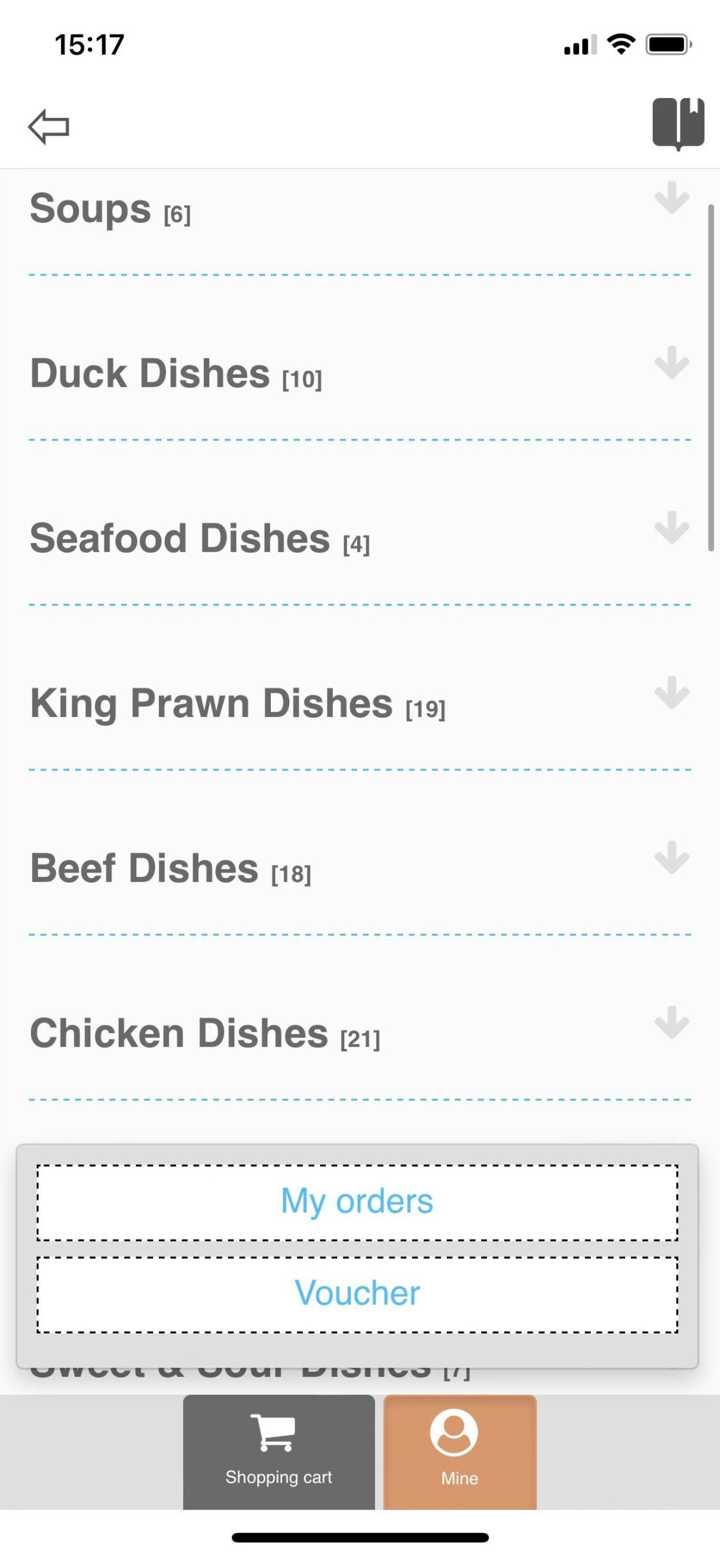Image resolution: width=720 pixels, height=1558 pixels.
Task: Expand Soups with its arrow icon
Action: point(672,199)
